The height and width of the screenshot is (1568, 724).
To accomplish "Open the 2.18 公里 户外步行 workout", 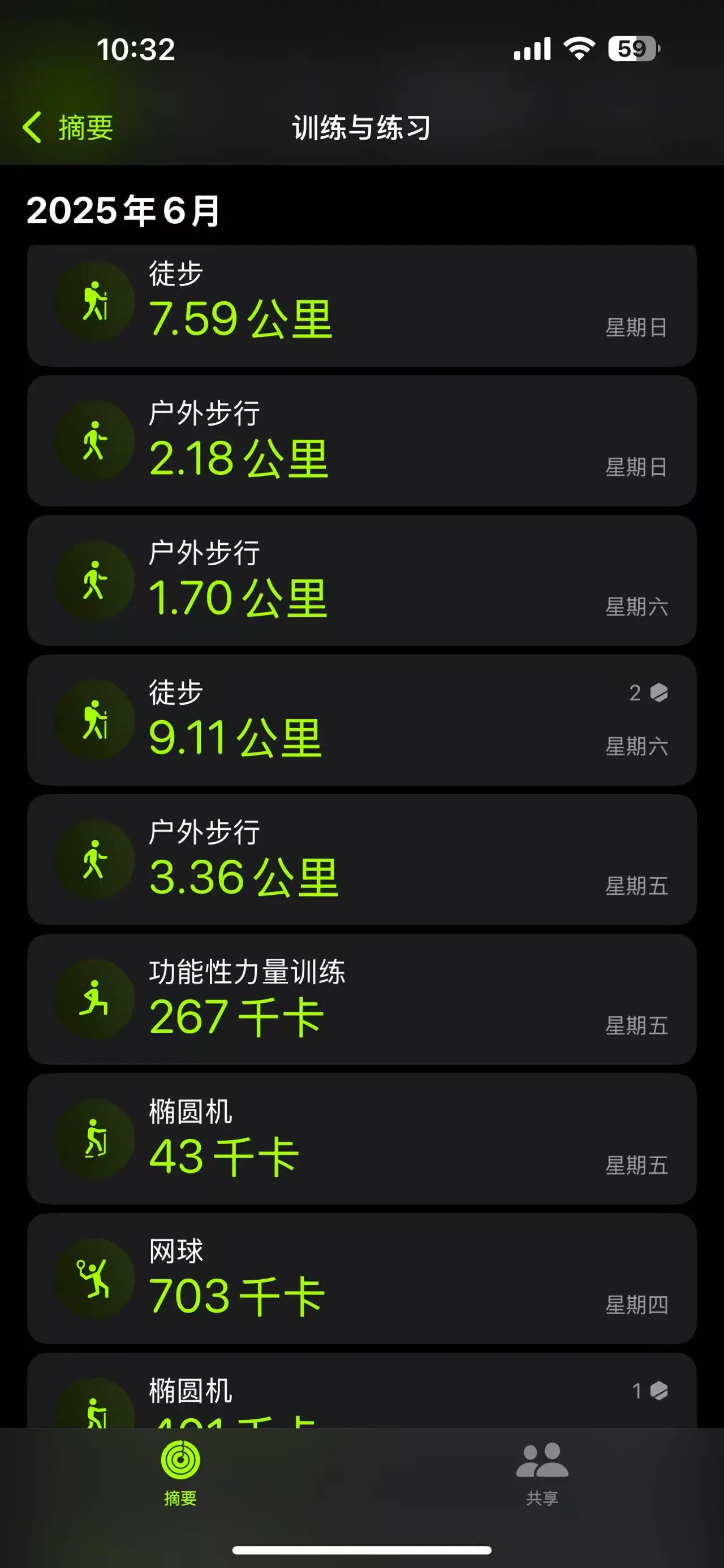I will click(361, 441).
